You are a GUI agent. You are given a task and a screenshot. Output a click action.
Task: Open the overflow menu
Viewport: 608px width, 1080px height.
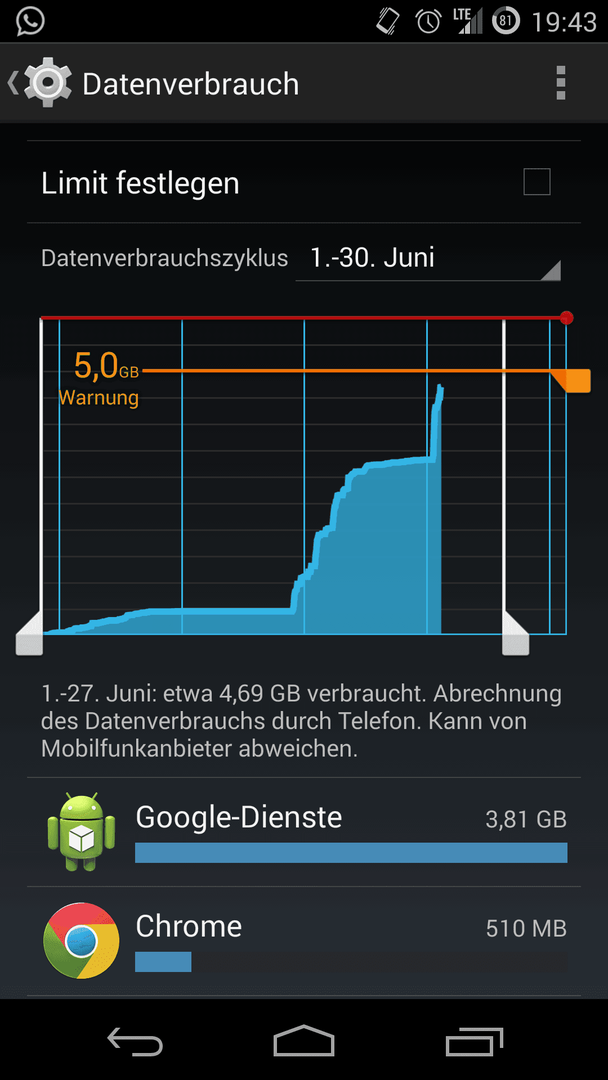(560, 83)
